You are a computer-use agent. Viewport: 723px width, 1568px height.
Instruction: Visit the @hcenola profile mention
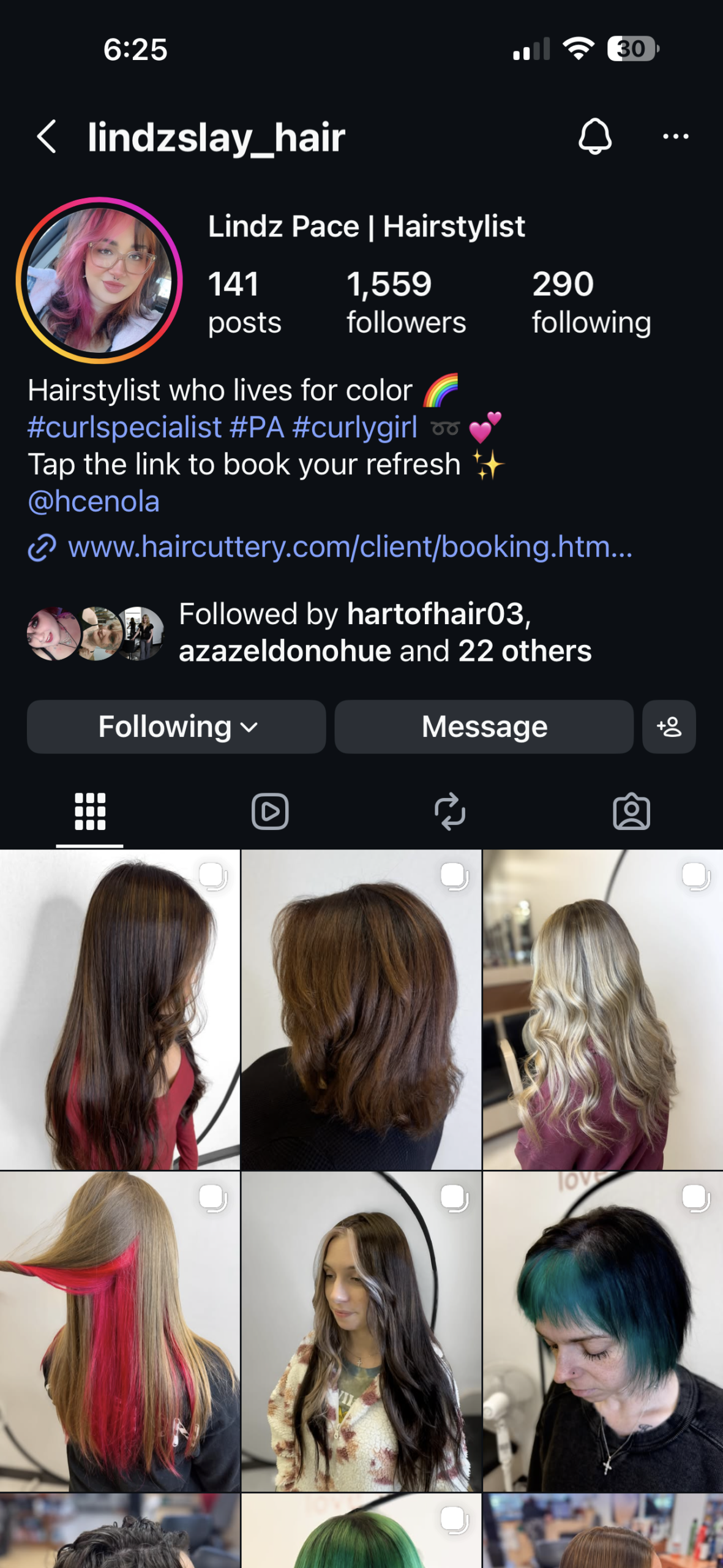coord(94,502)
